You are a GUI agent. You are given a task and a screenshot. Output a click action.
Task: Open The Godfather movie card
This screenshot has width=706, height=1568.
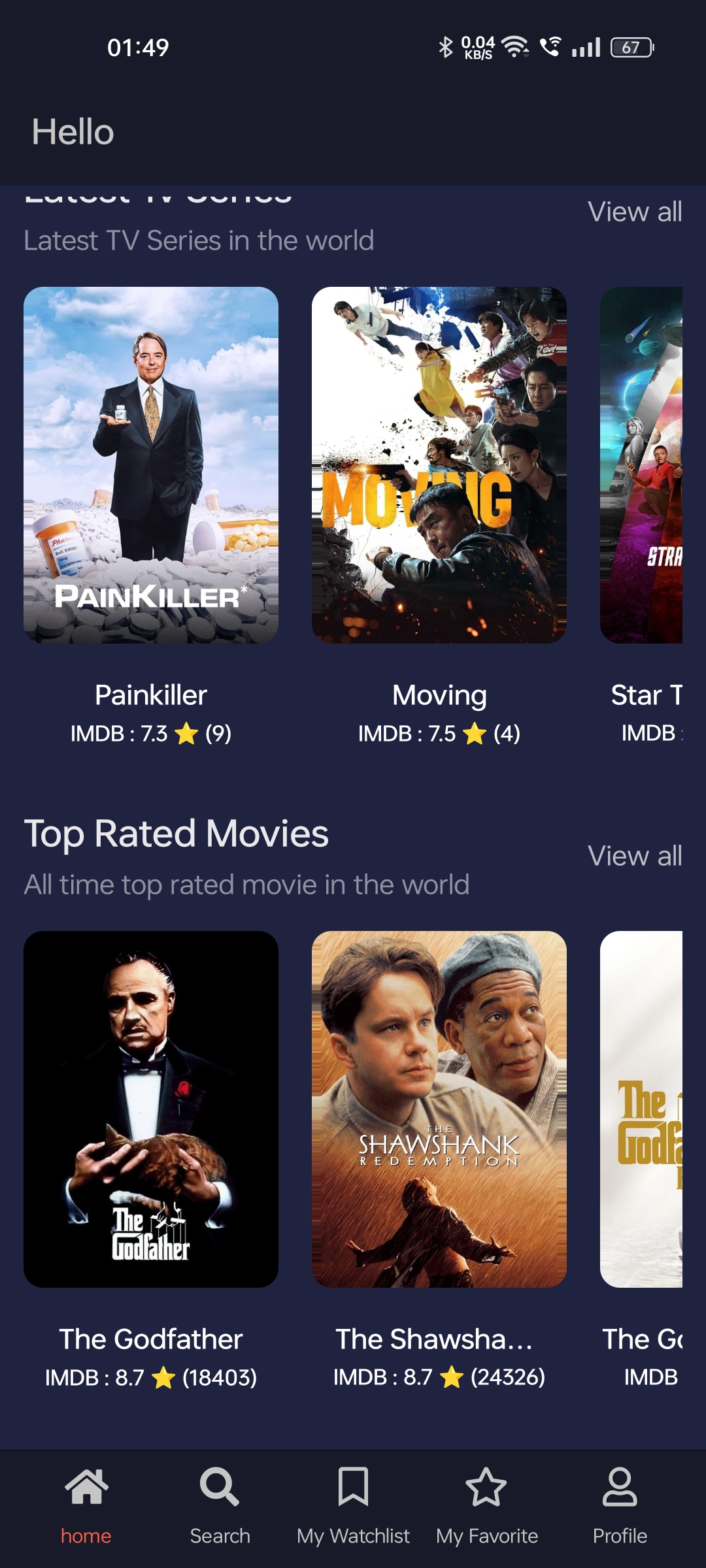point(151,1109)
